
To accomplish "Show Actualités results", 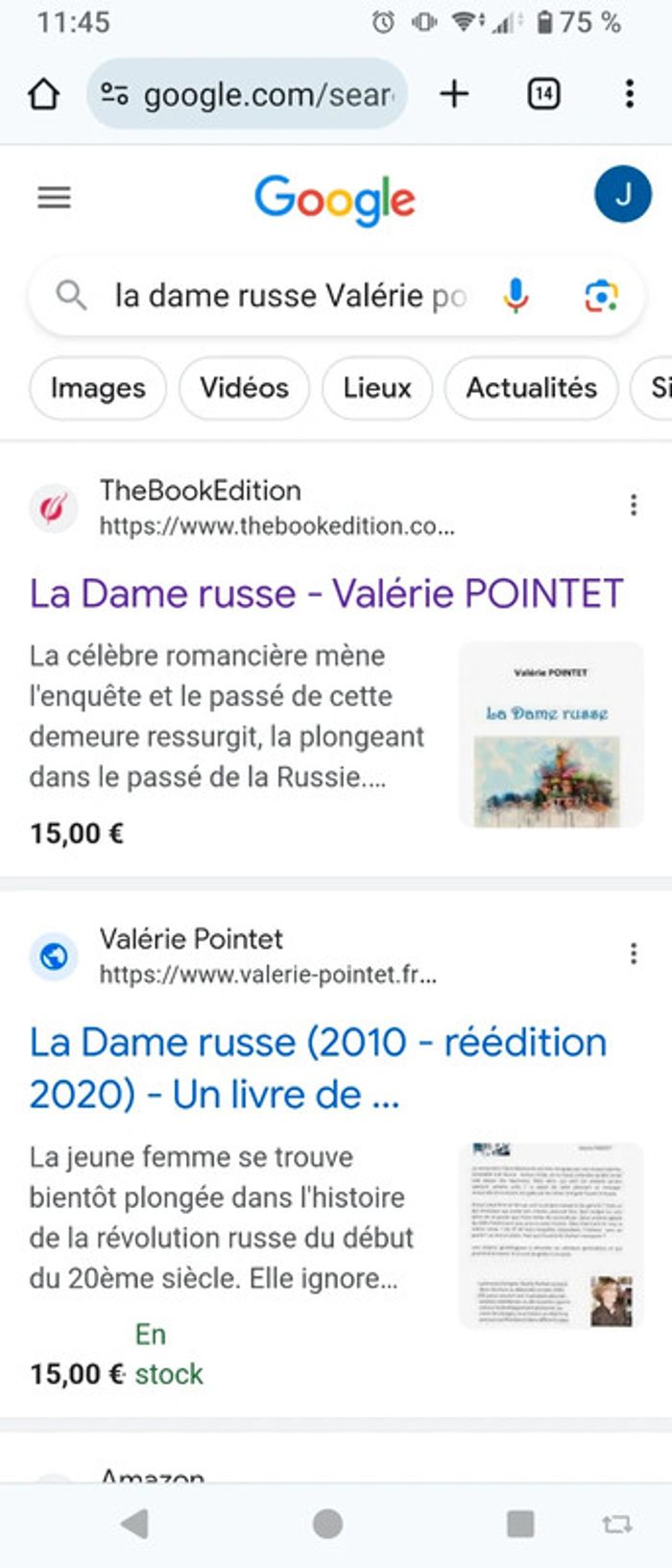I will [531, 388].
